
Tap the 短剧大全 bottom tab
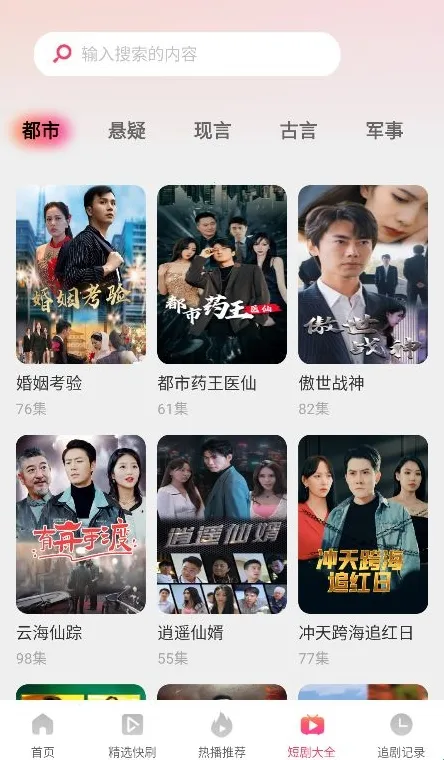(311, 734)
